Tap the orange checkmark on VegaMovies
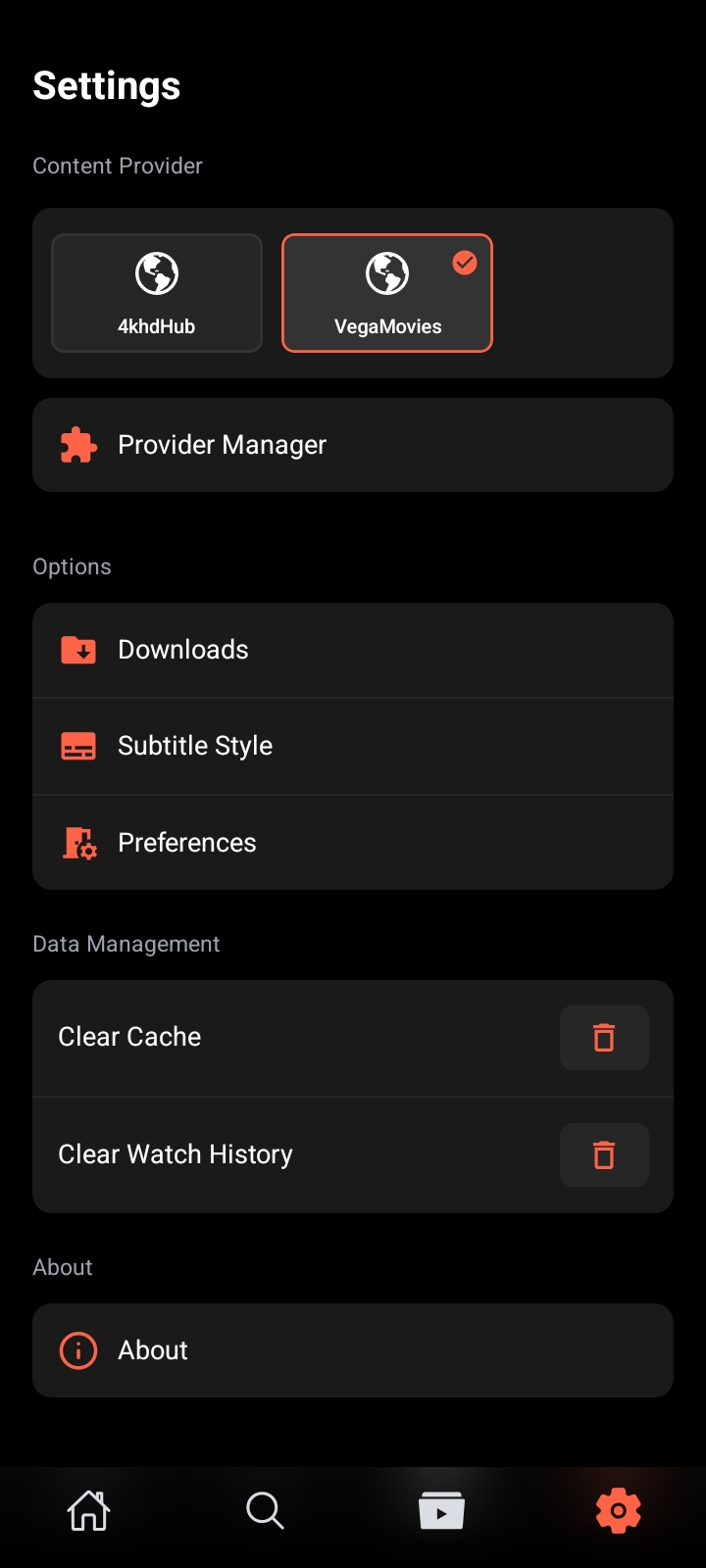 (463, 262)
